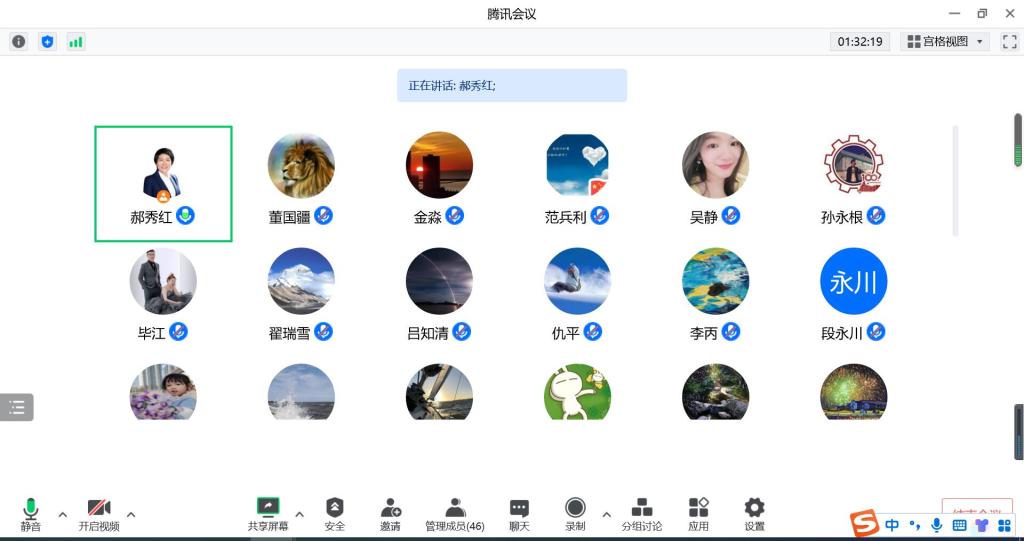
Task: Select participant tile 郝秀红
Action: [163, 183]
